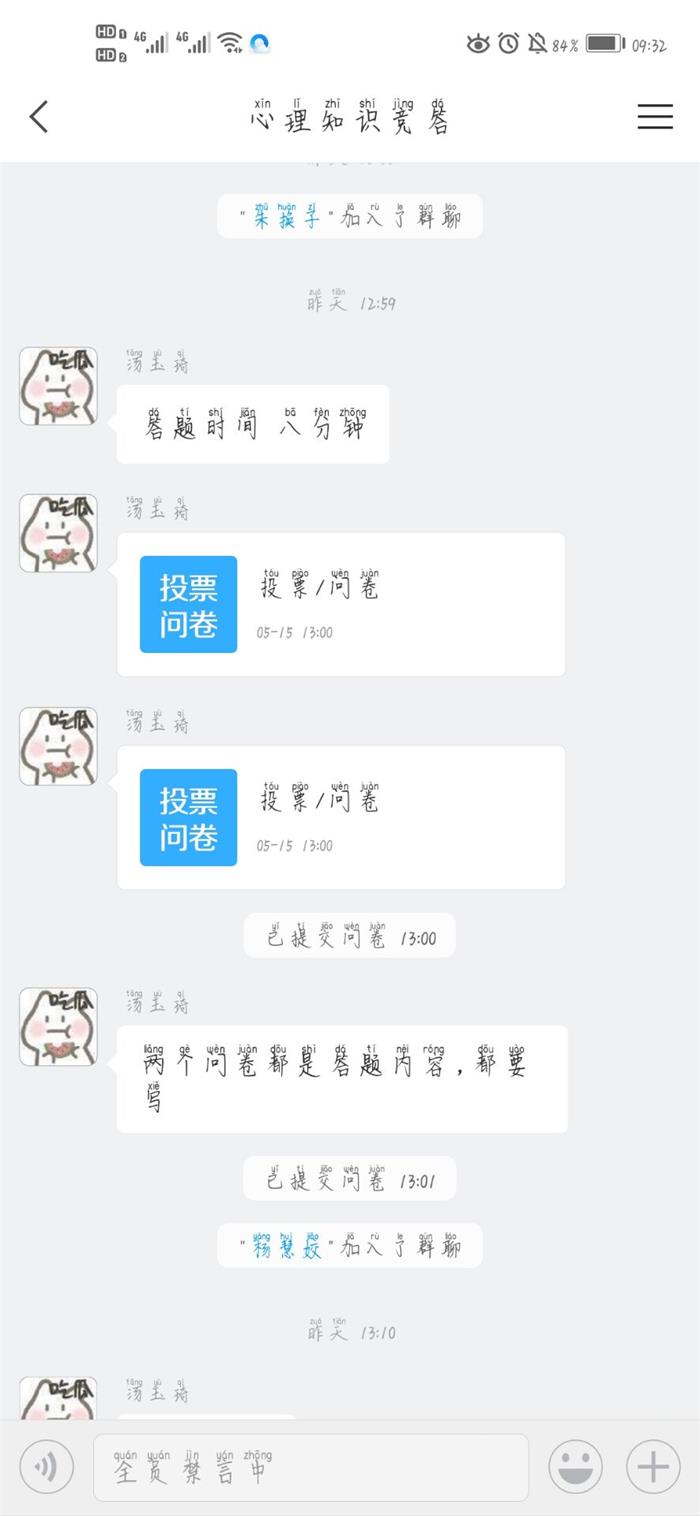Go back from the 心理知识竞答 chat
Image resolution: width=700 pixels, height=1516 pixels.
click(x=39, y=117)
